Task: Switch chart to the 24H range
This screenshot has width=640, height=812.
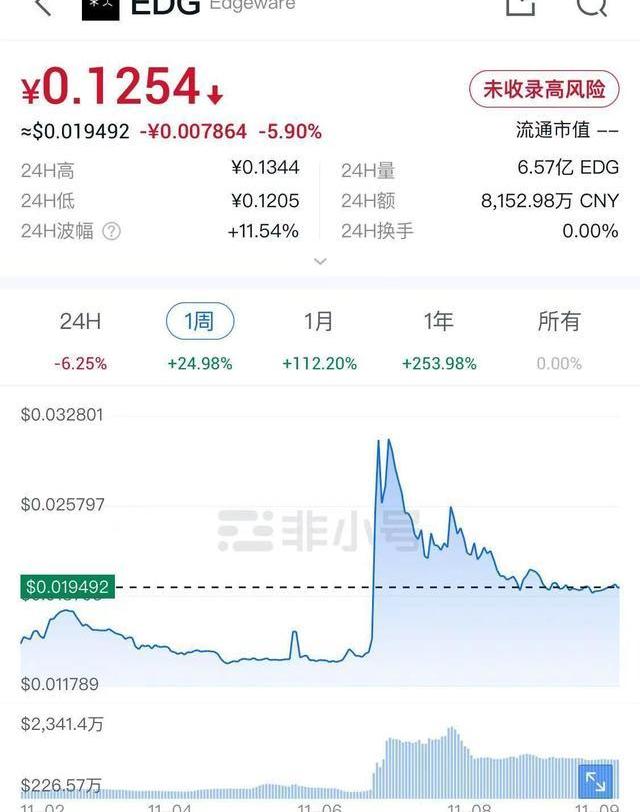Action: click(80, 322)
